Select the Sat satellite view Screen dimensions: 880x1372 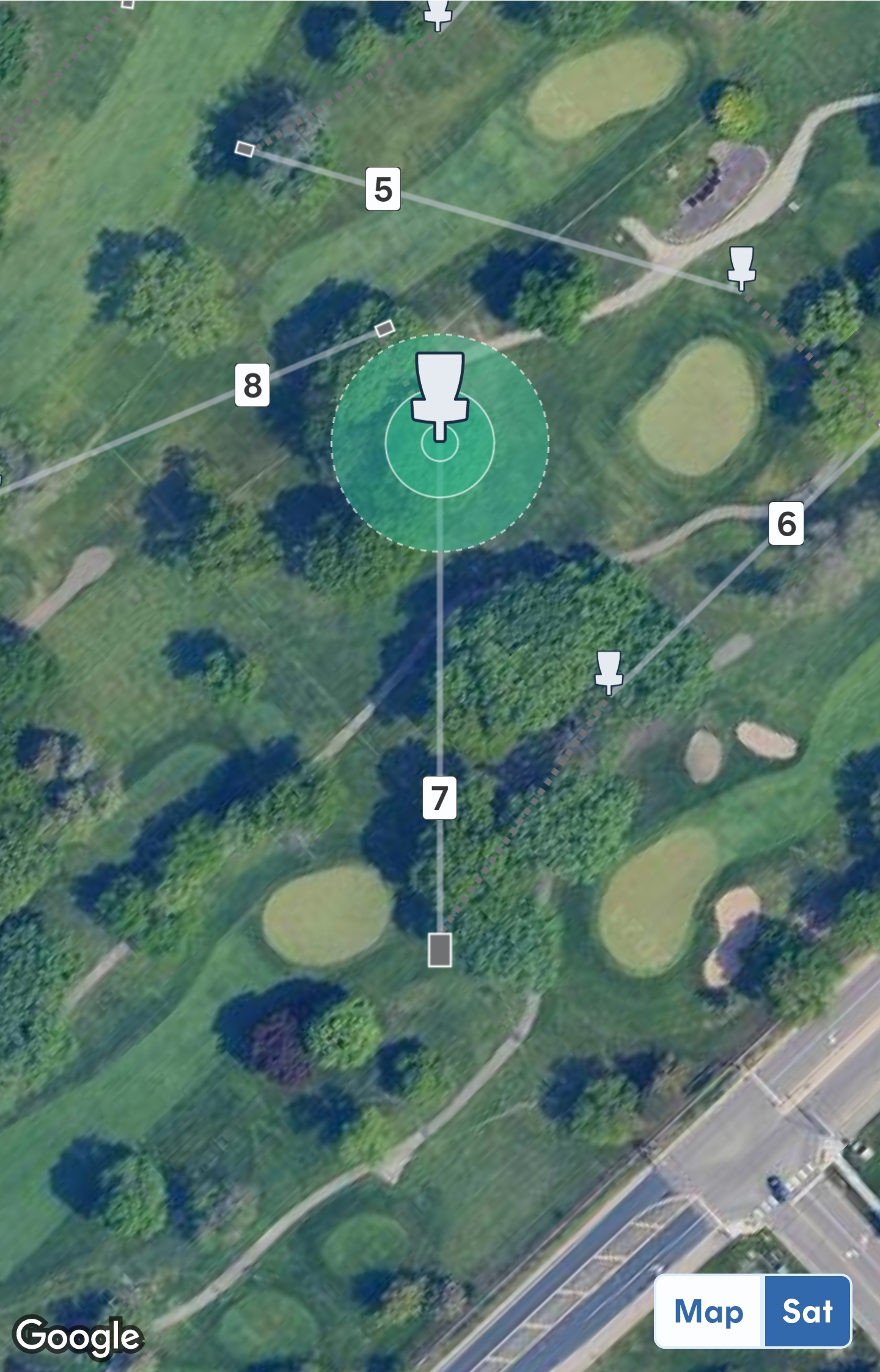coord(807,1311)
